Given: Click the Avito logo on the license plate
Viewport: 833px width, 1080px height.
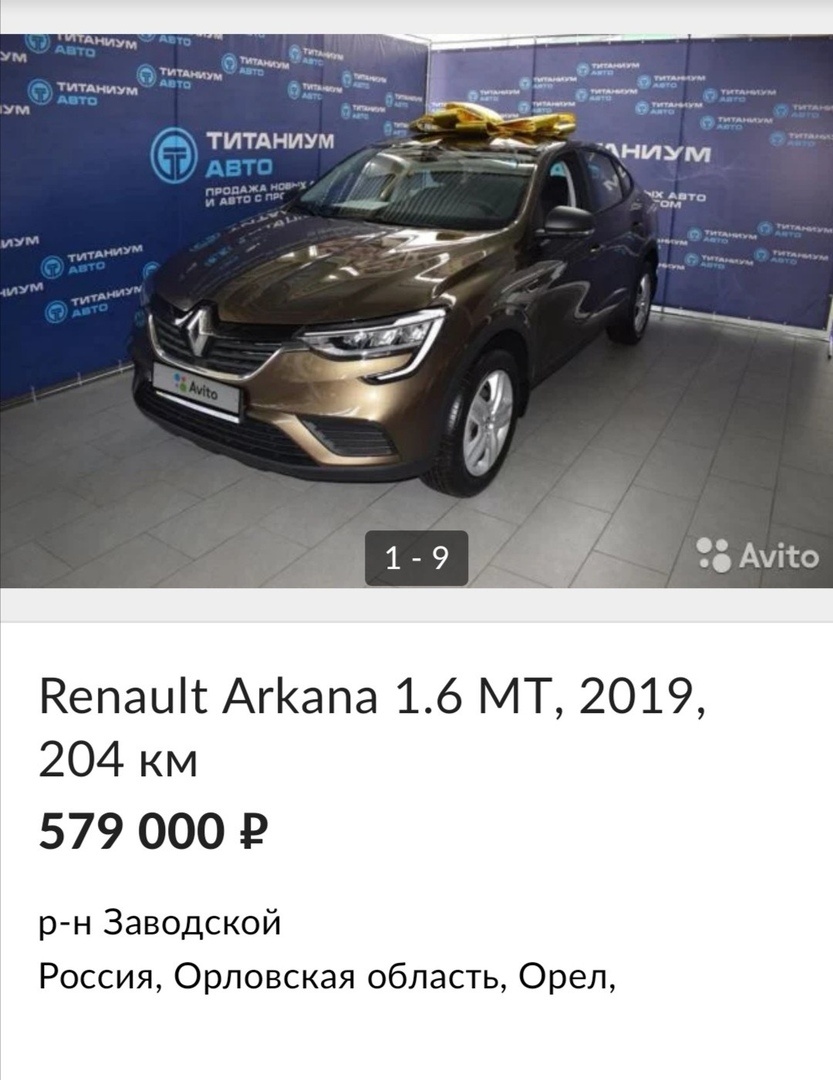Looking at the screenshot, I should (199, 388).
